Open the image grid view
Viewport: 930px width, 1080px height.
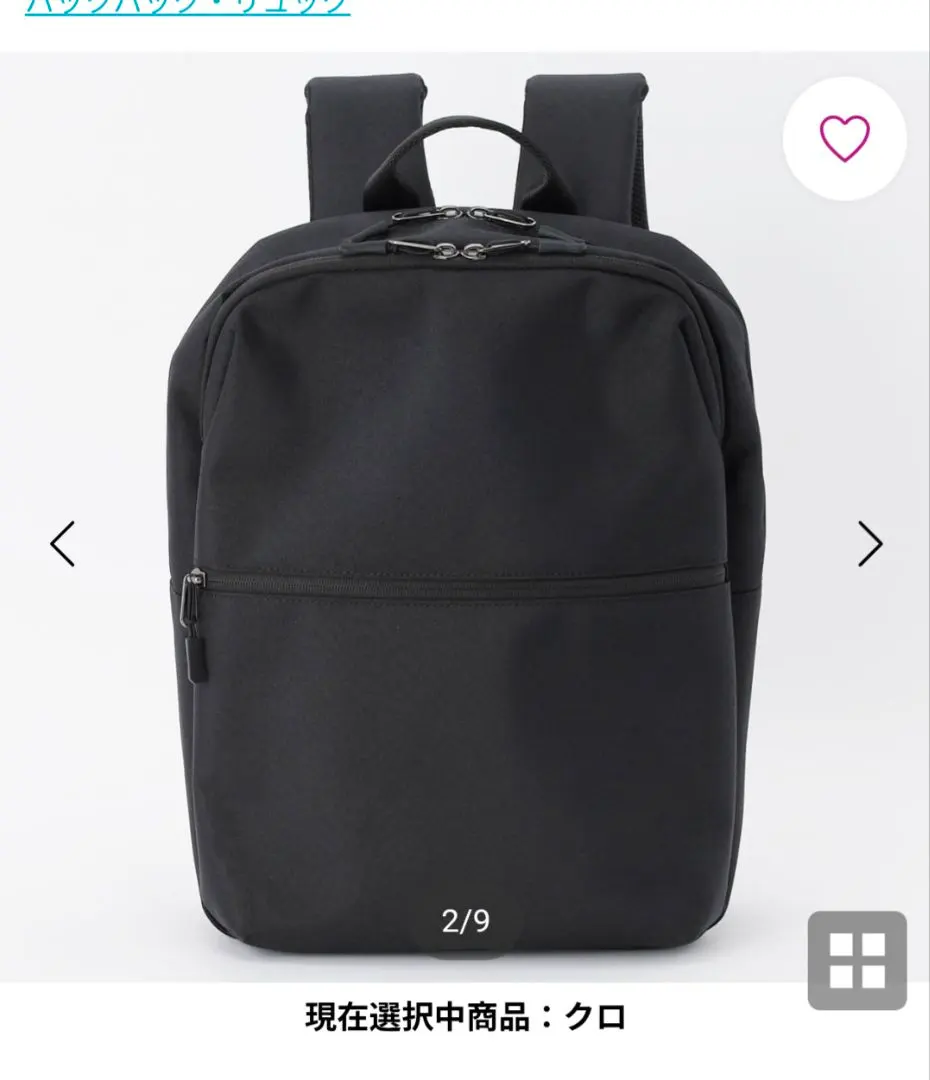coord(857,960)
